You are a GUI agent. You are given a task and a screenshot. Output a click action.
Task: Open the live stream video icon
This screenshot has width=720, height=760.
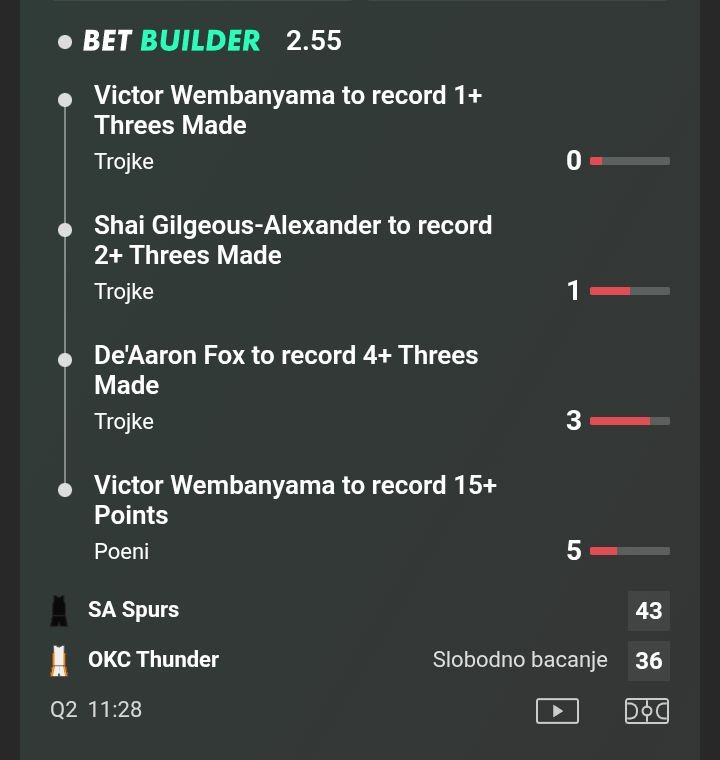[557, 711]
